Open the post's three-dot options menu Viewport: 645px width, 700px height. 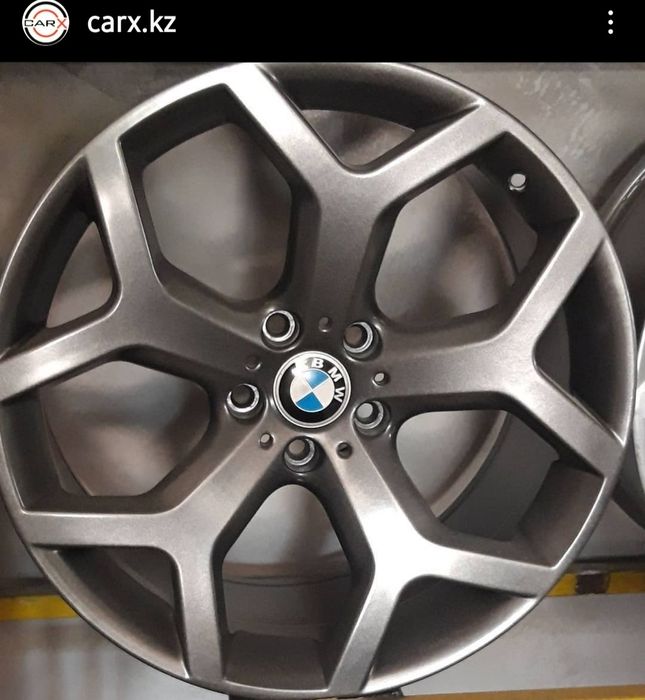[x=611, y=23]
